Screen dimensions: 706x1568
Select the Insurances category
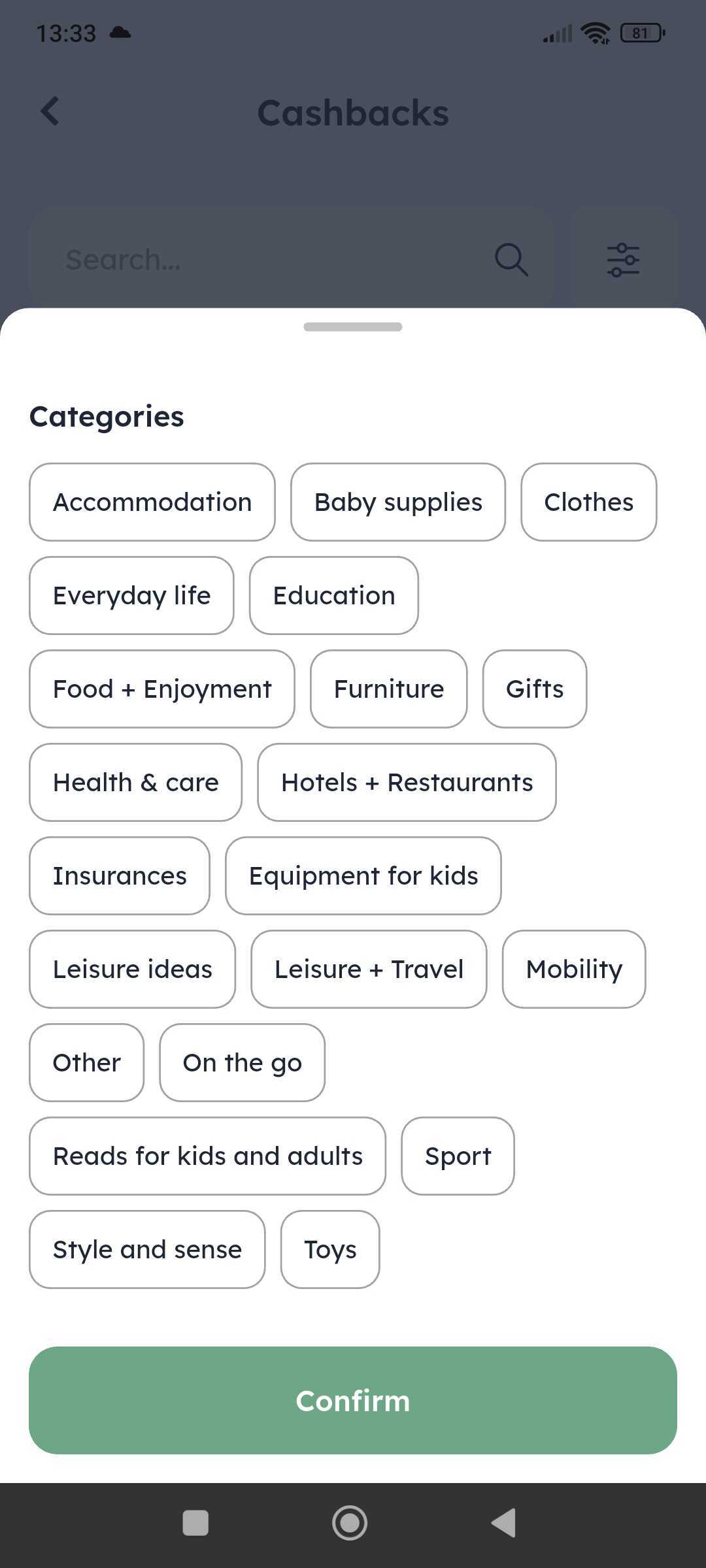[x=120, y=876]
